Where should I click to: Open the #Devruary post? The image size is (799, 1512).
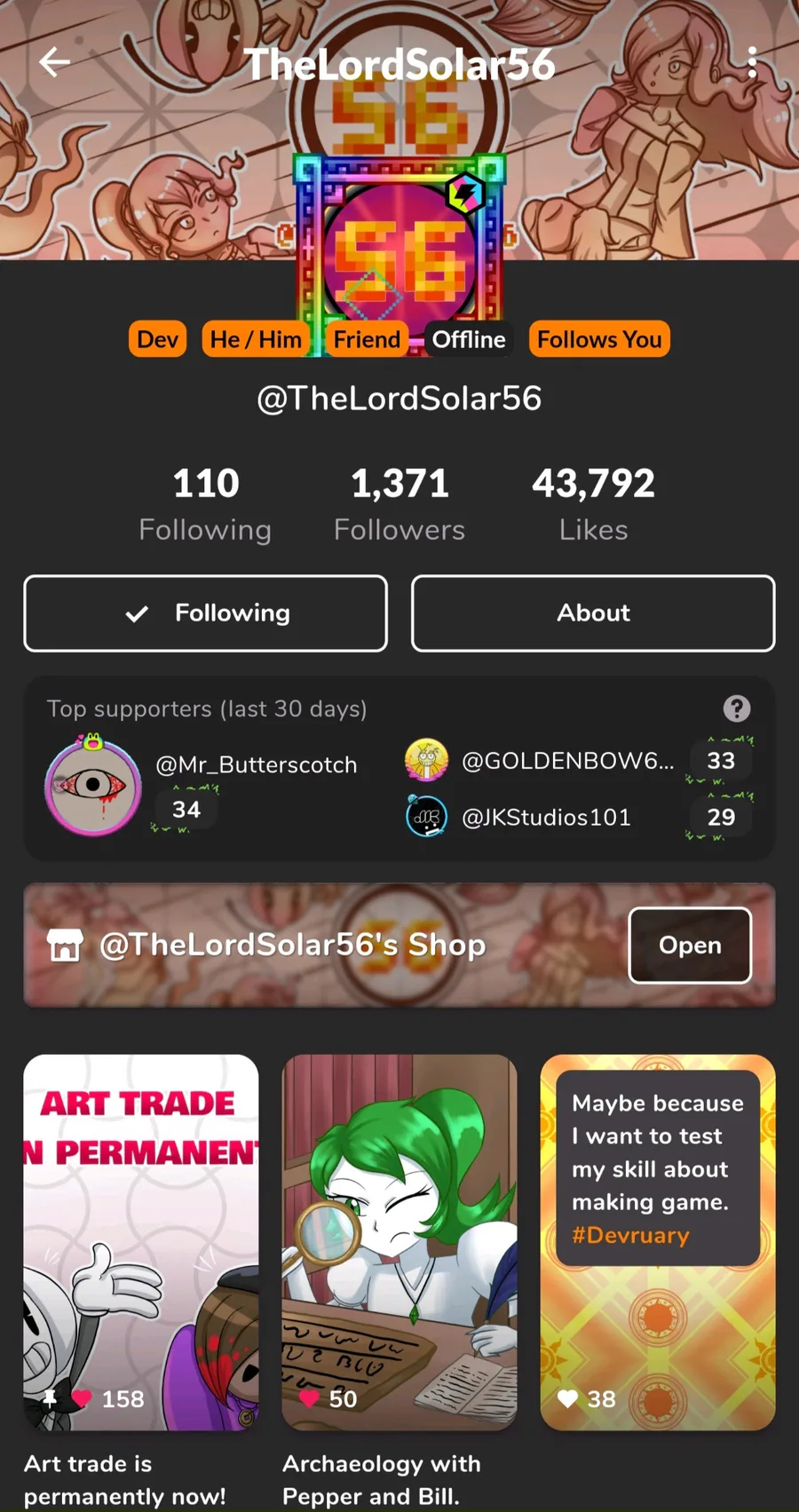[658, 1241]
